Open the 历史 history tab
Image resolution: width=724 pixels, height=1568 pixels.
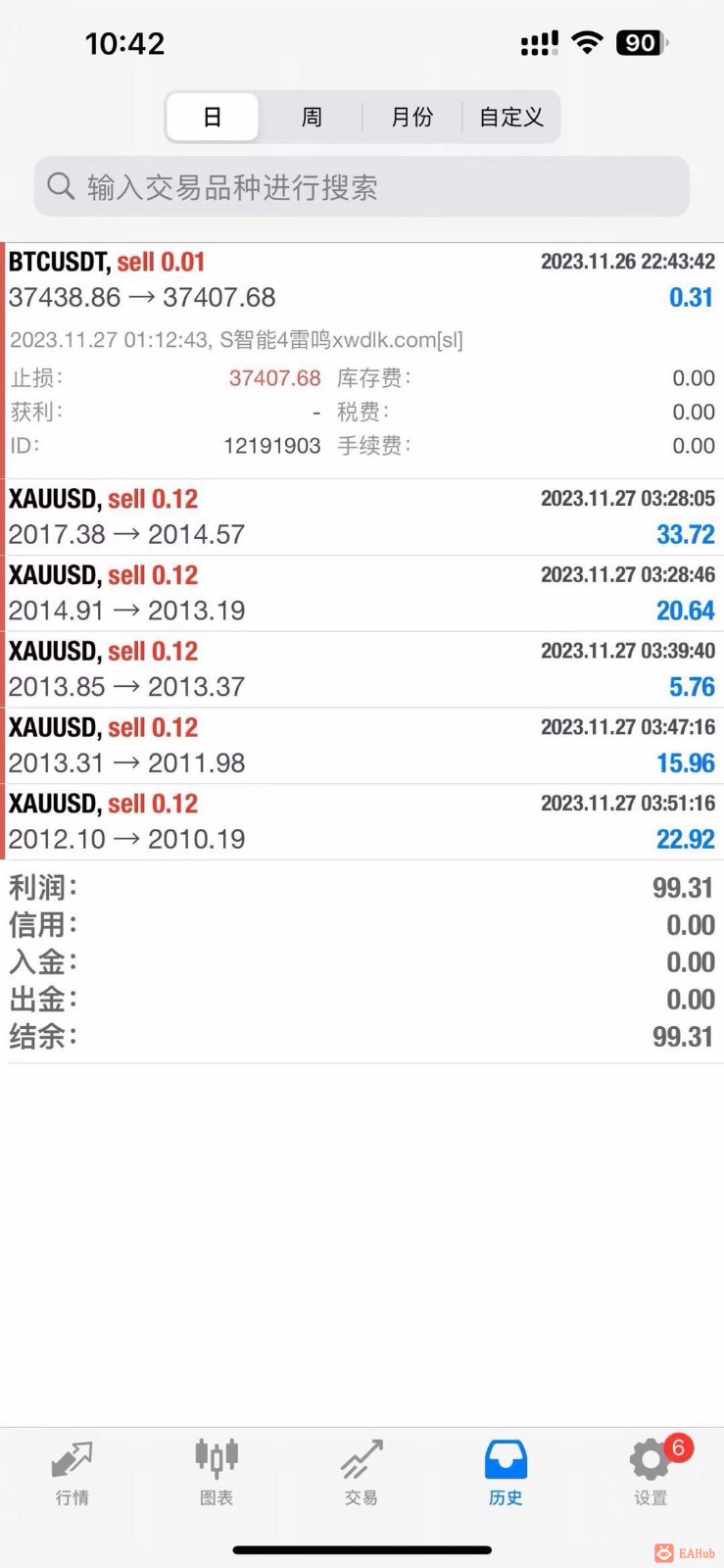point(506,1471)
